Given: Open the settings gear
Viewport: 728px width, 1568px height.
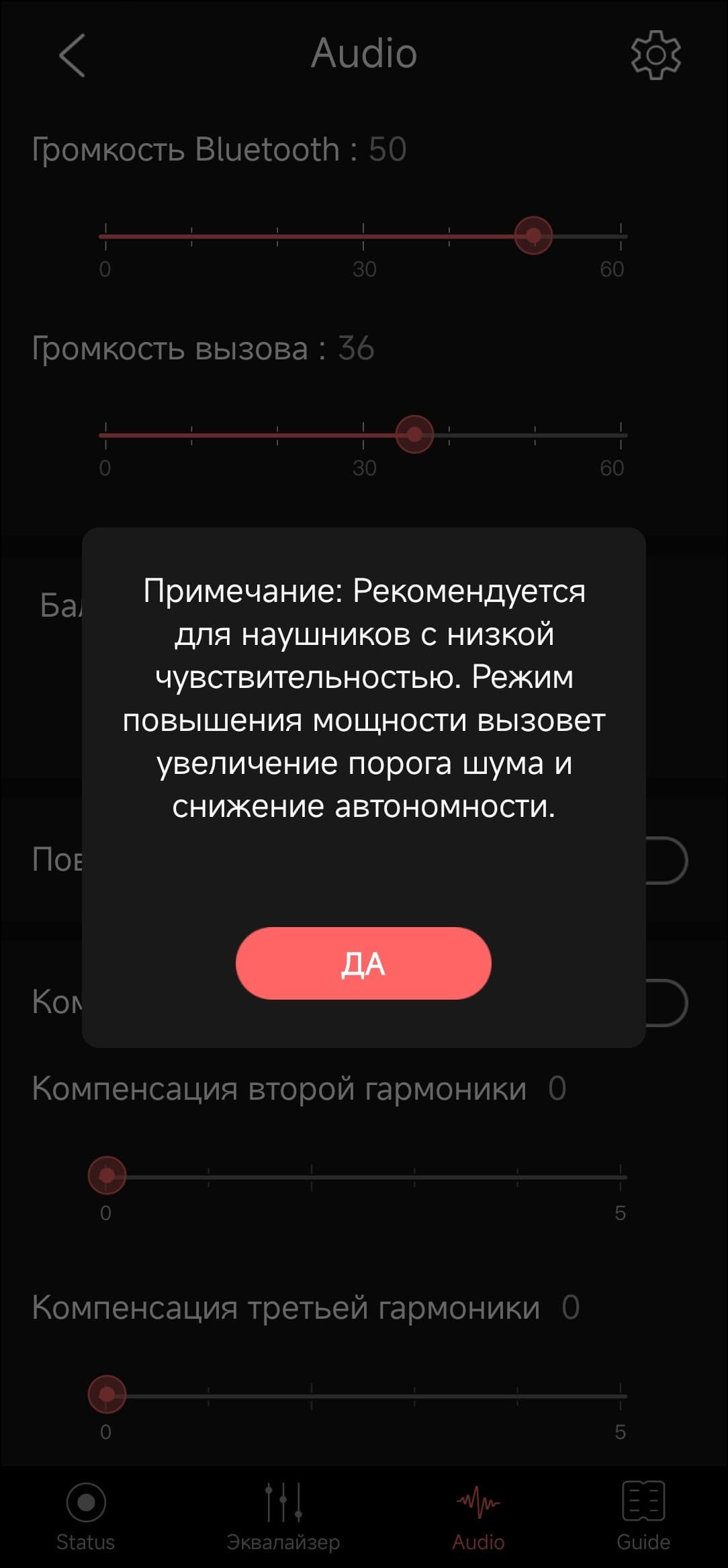Looking at the screenshot, I should [x=655, y=55].
